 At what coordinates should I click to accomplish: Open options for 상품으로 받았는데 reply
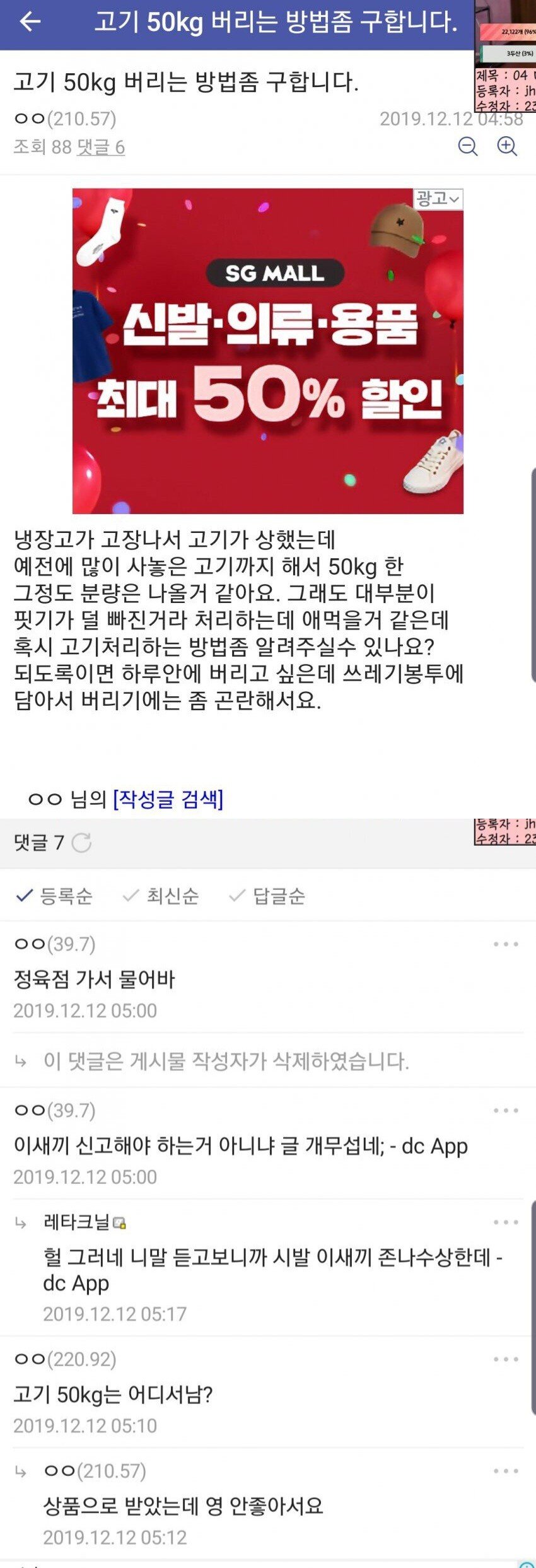[x=506, y=1471]
